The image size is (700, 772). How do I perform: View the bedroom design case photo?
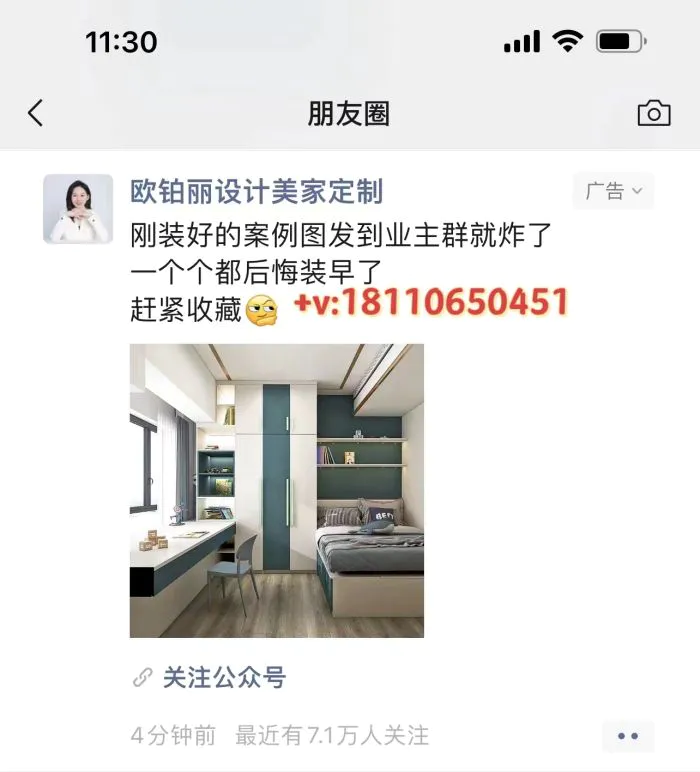click(x=277, y=490)
